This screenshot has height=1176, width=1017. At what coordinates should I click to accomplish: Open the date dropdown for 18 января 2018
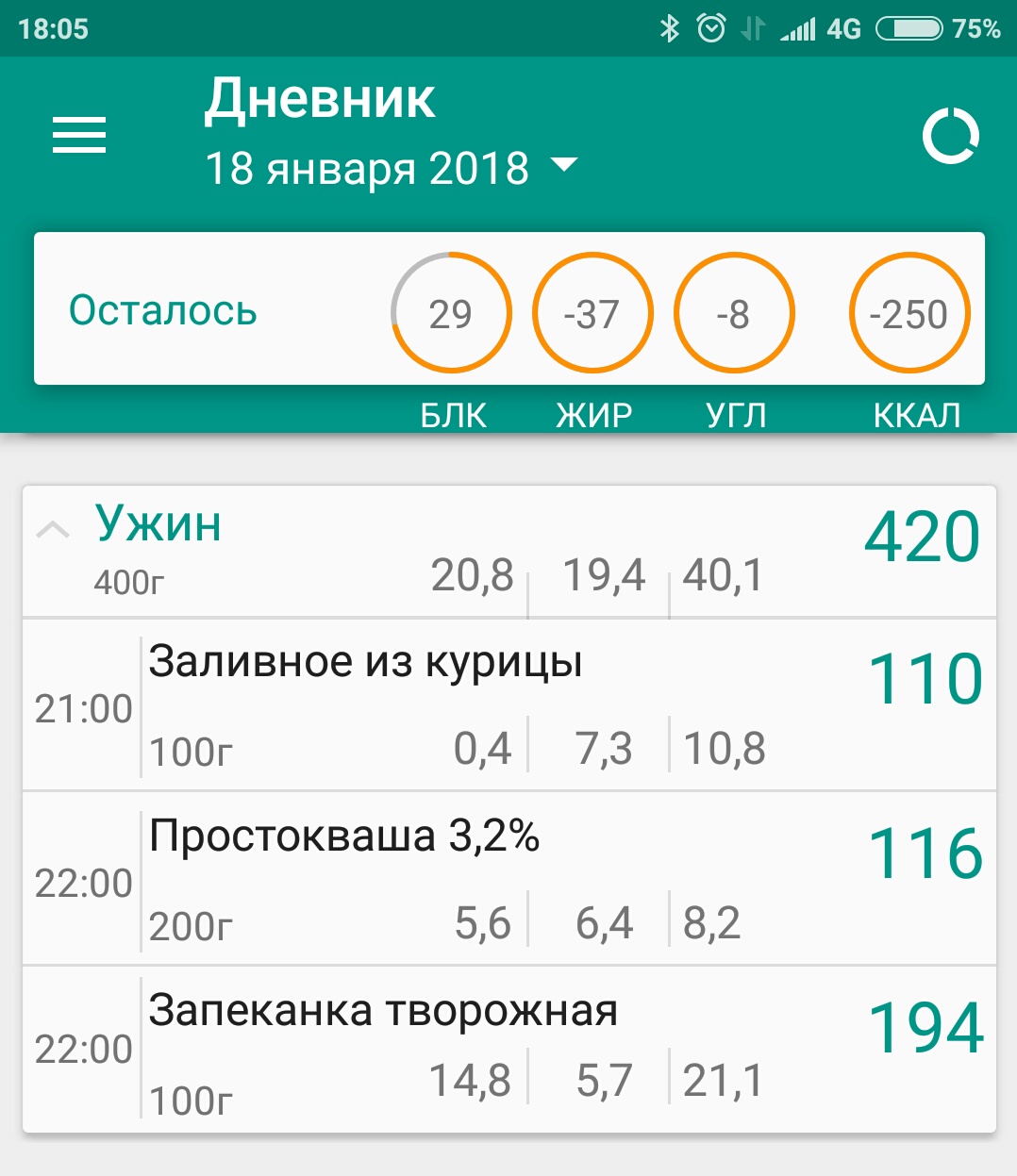point(391,168)
